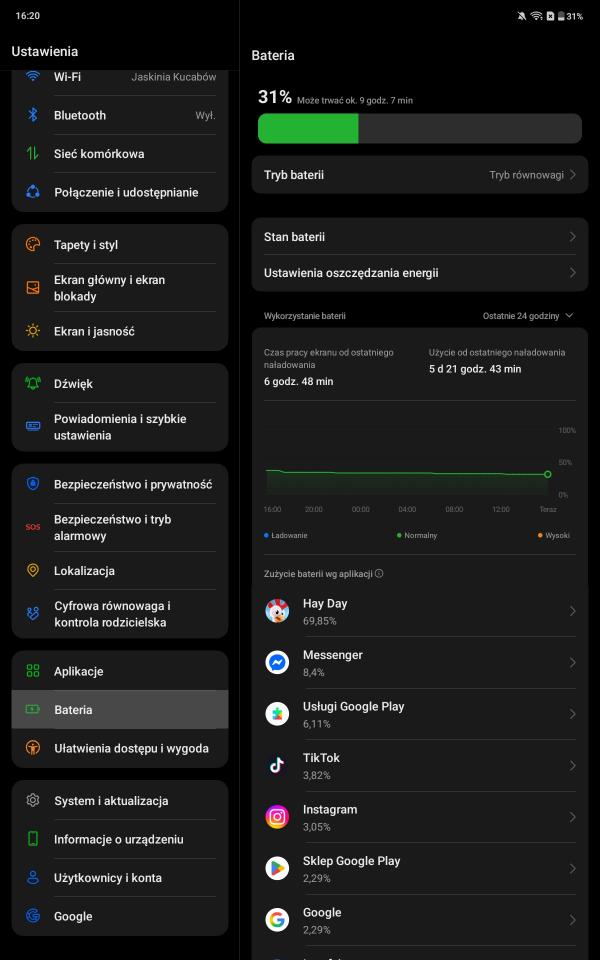
Task: Open TikTok battery usage details
Action: click(419, 766)
